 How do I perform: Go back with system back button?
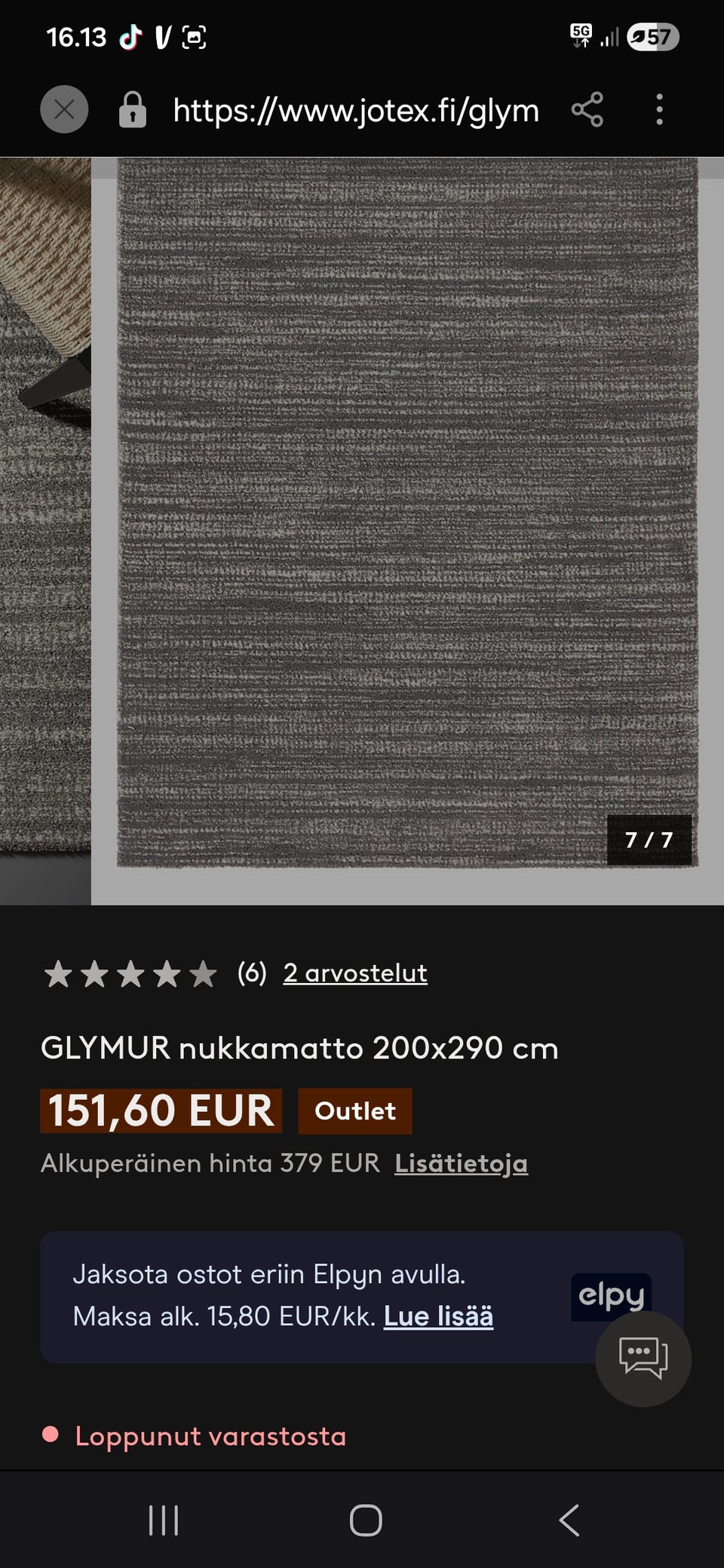click(x=569, y=1520)
